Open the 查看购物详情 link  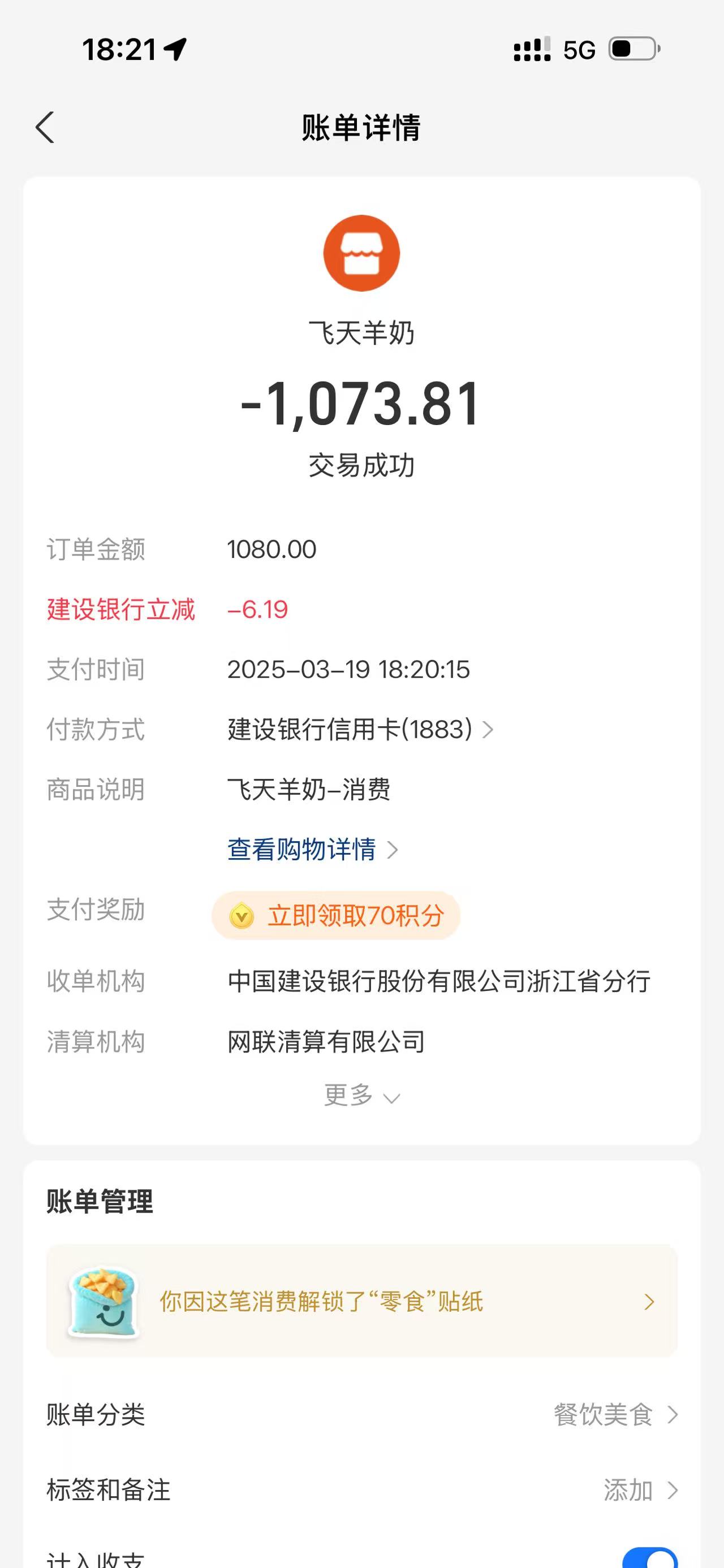(312, 849)
